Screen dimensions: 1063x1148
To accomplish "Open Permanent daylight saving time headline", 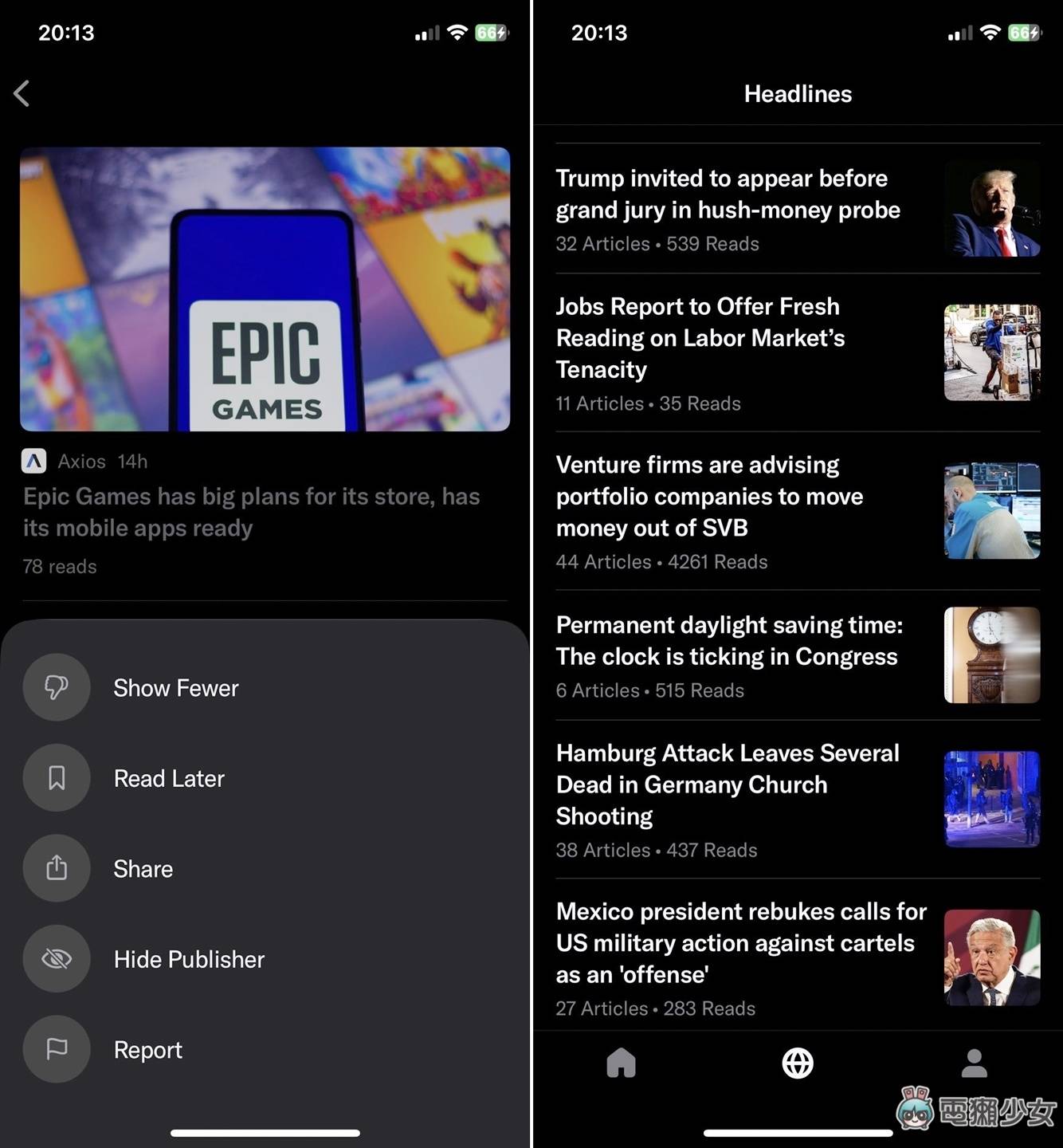I will tap(728, 641).
